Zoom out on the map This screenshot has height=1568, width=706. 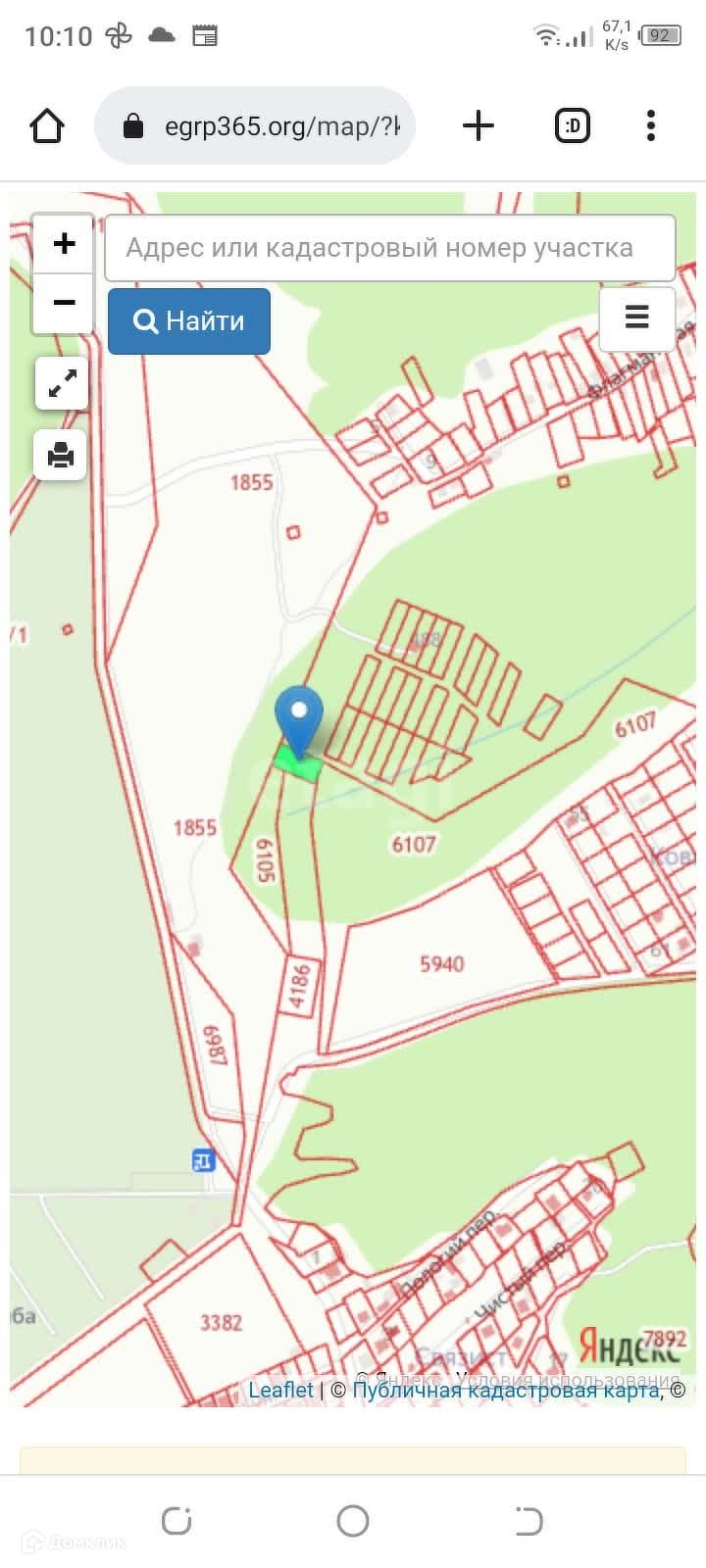point(64,303)
